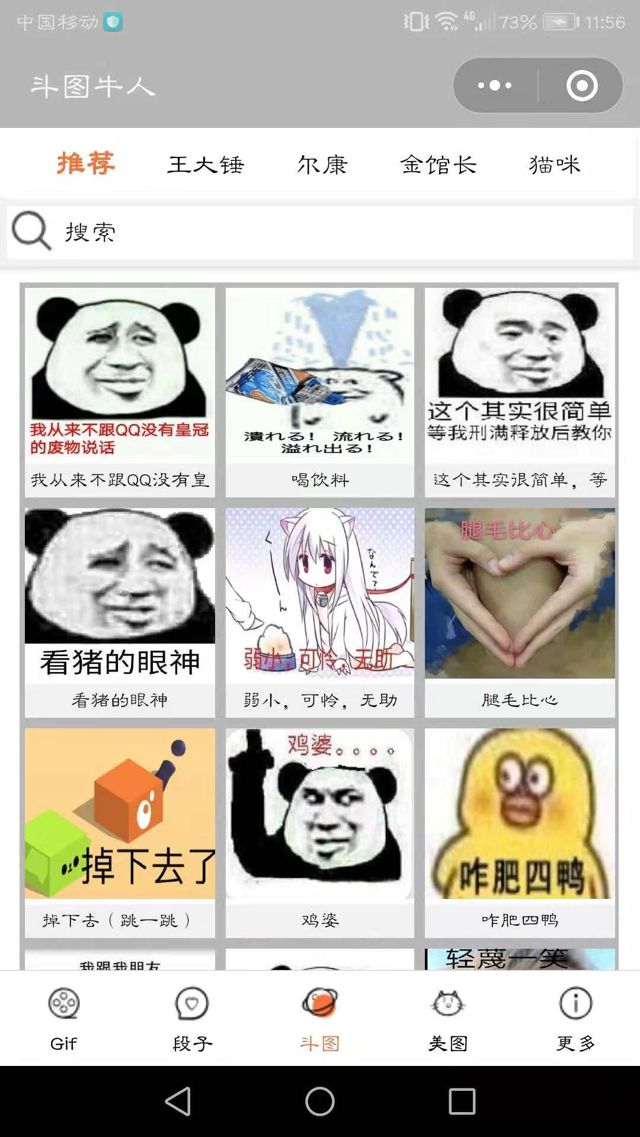Screen dimensions: 640x1137
Task: Open the 更多 tab
Action: coord(576,1019)
